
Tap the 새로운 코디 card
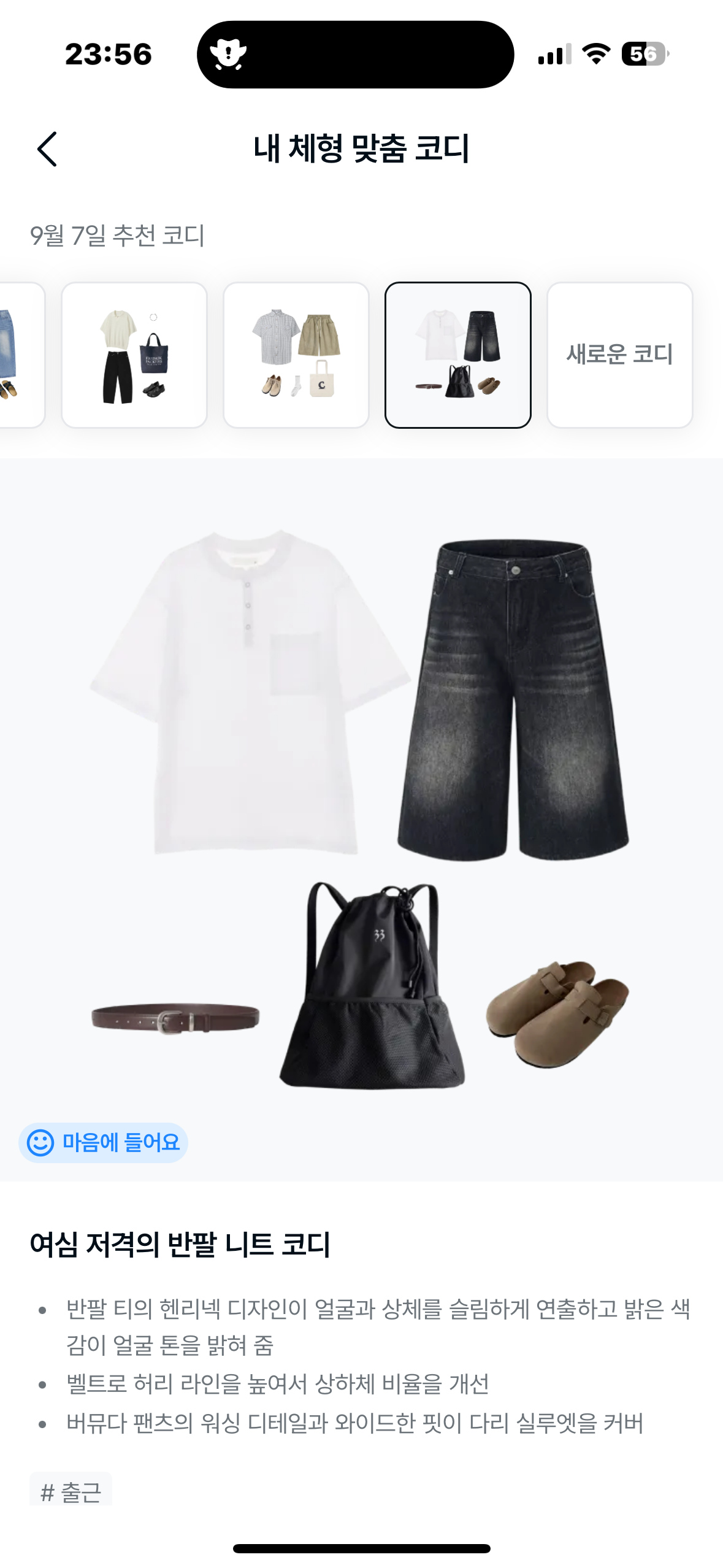coord(619,355)
